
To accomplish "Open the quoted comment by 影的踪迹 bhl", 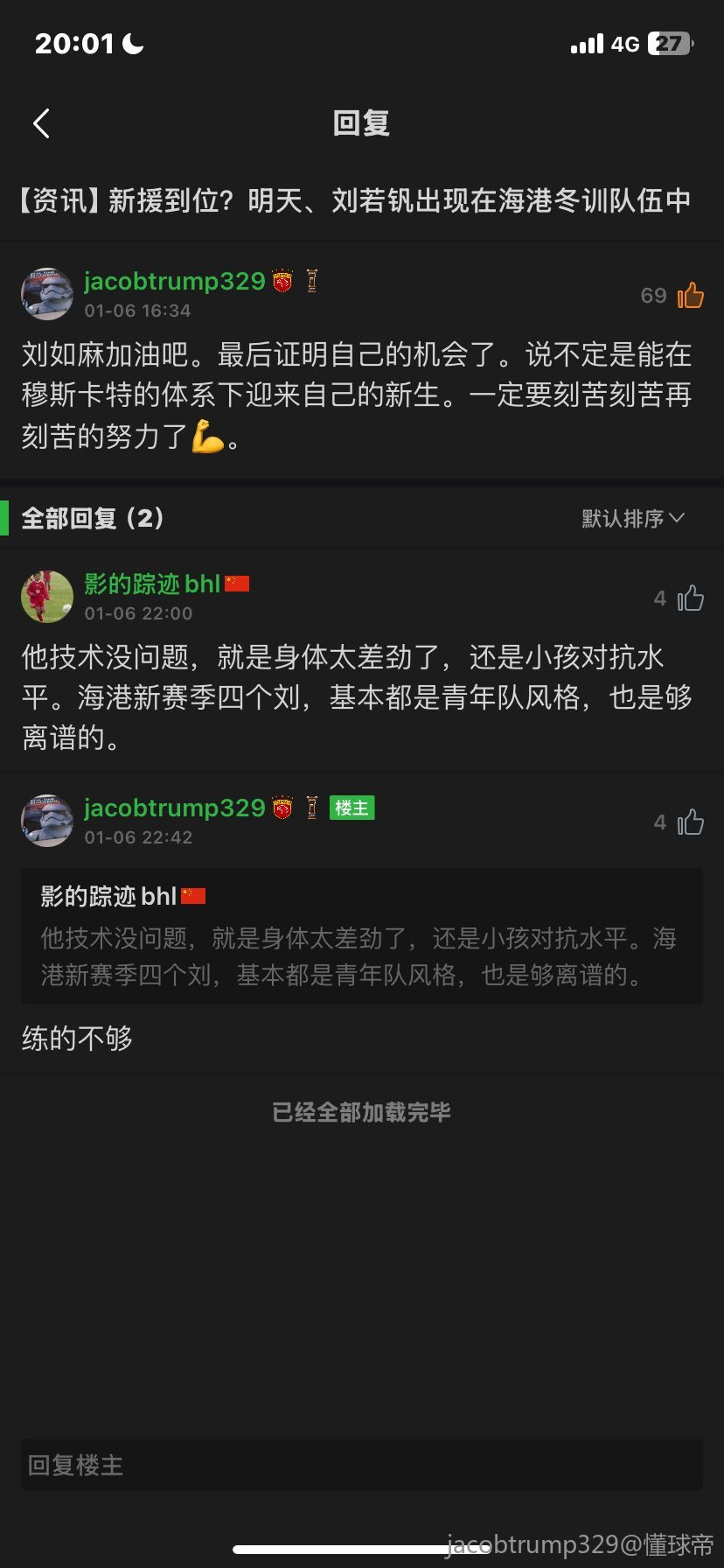I will tap(362, 936).
